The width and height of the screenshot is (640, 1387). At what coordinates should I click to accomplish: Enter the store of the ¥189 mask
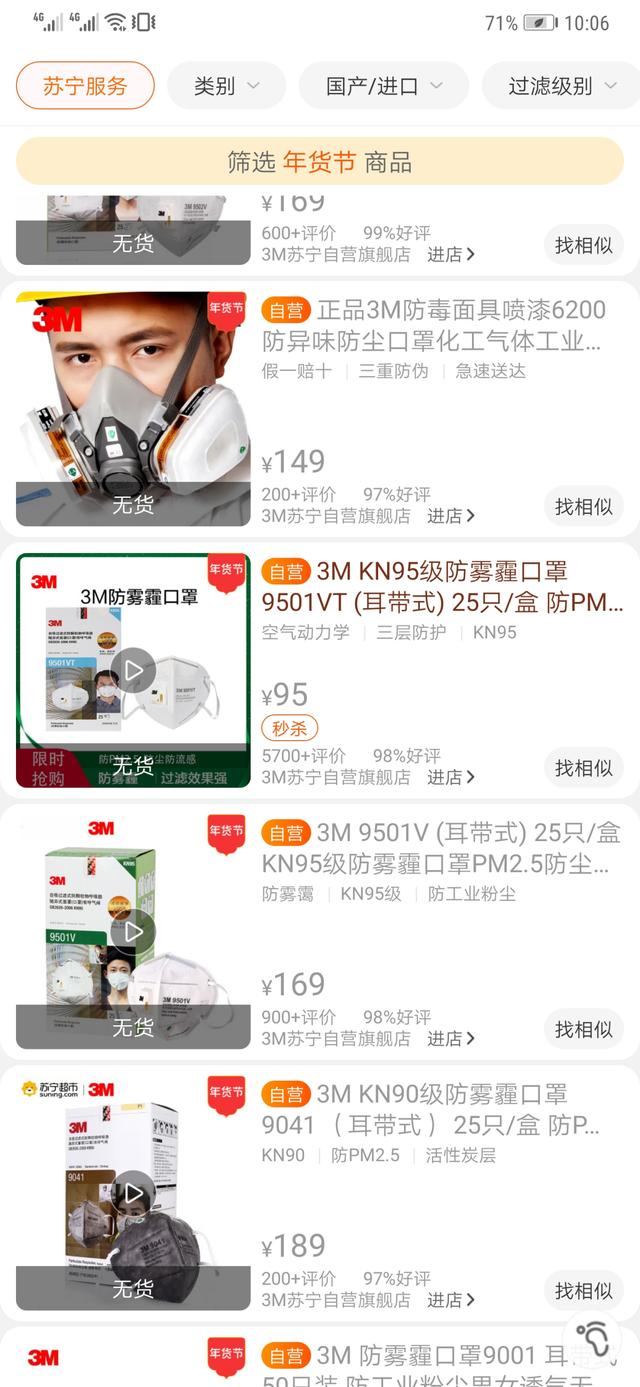coord(451,1300)
